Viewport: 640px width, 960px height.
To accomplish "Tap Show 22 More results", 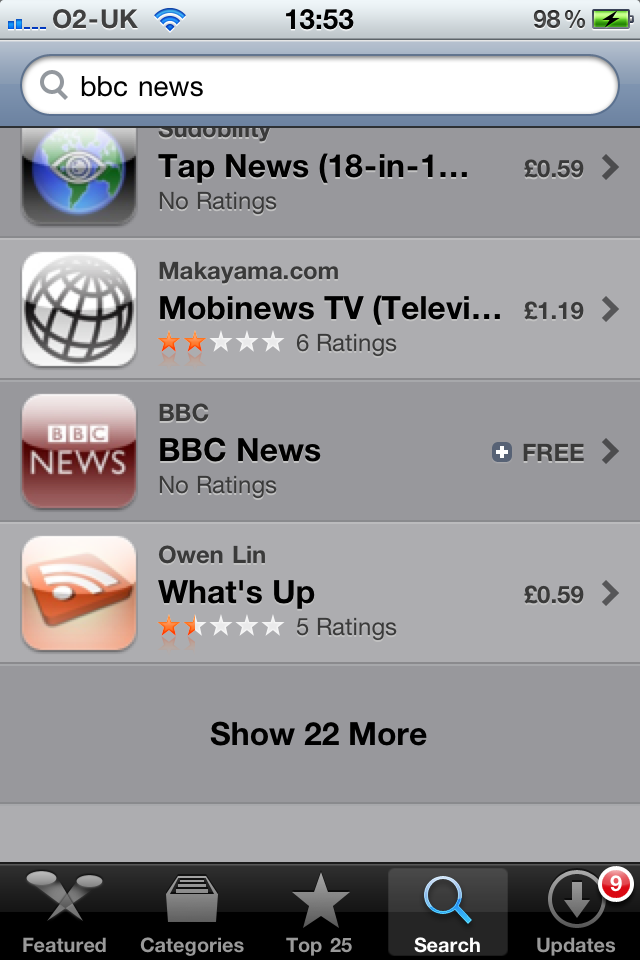I will (x=319, y=734).
